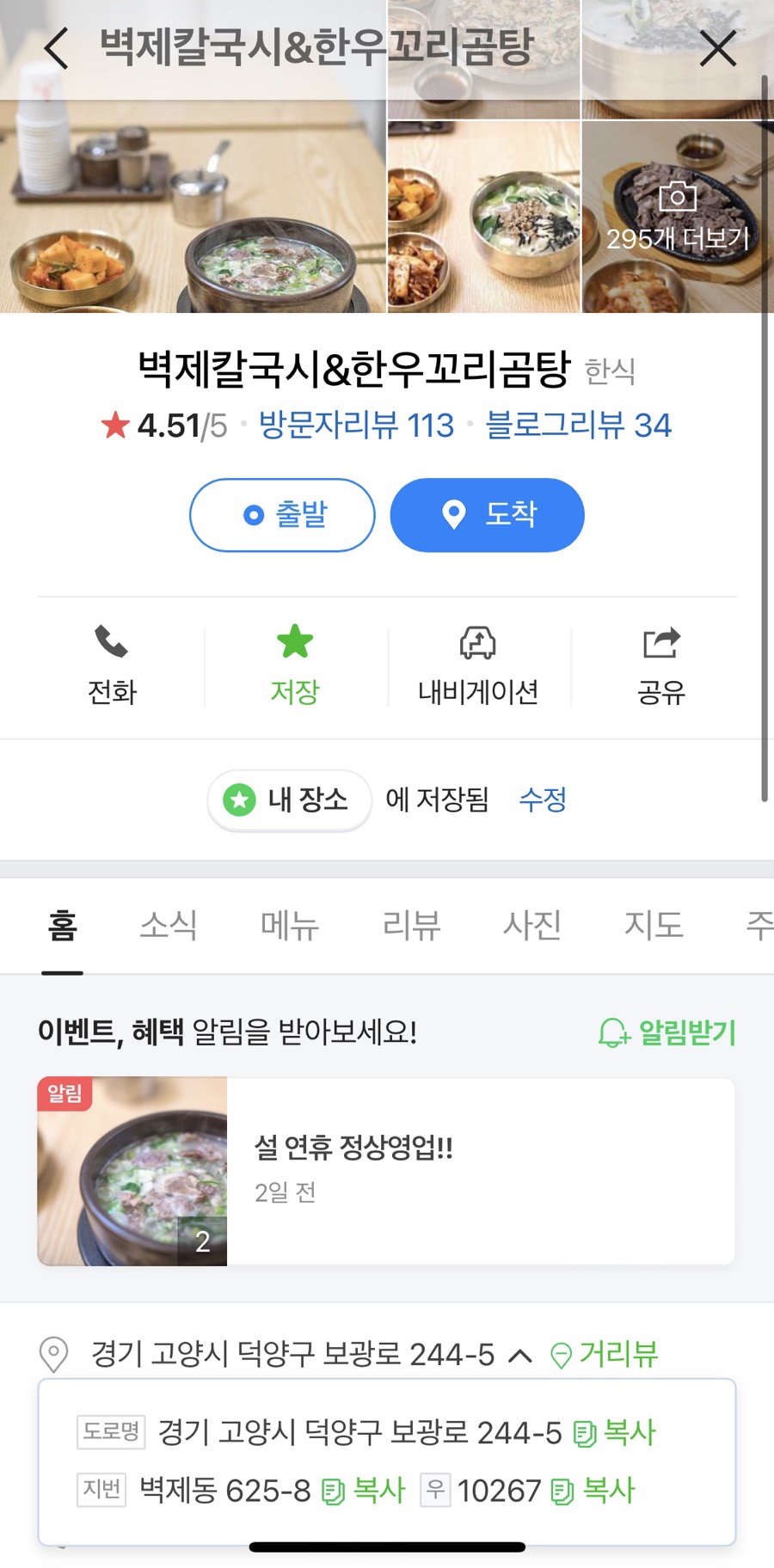Switch to the 메뉴 tab
Image resolution: width=774 pixels, height=1568 pixels.
point(290,926)
